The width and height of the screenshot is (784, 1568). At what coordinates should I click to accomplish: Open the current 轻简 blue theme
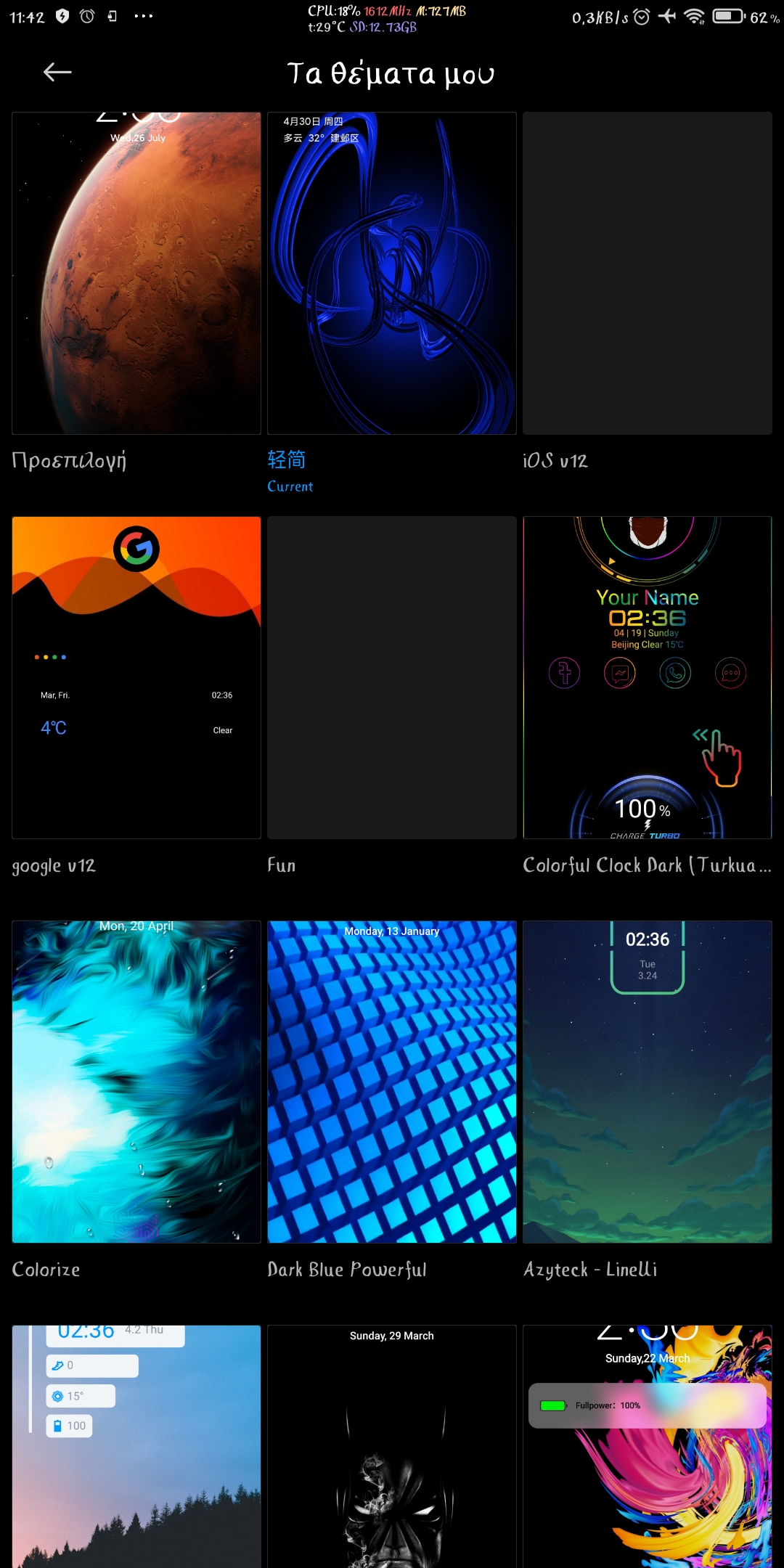(392, 273)
